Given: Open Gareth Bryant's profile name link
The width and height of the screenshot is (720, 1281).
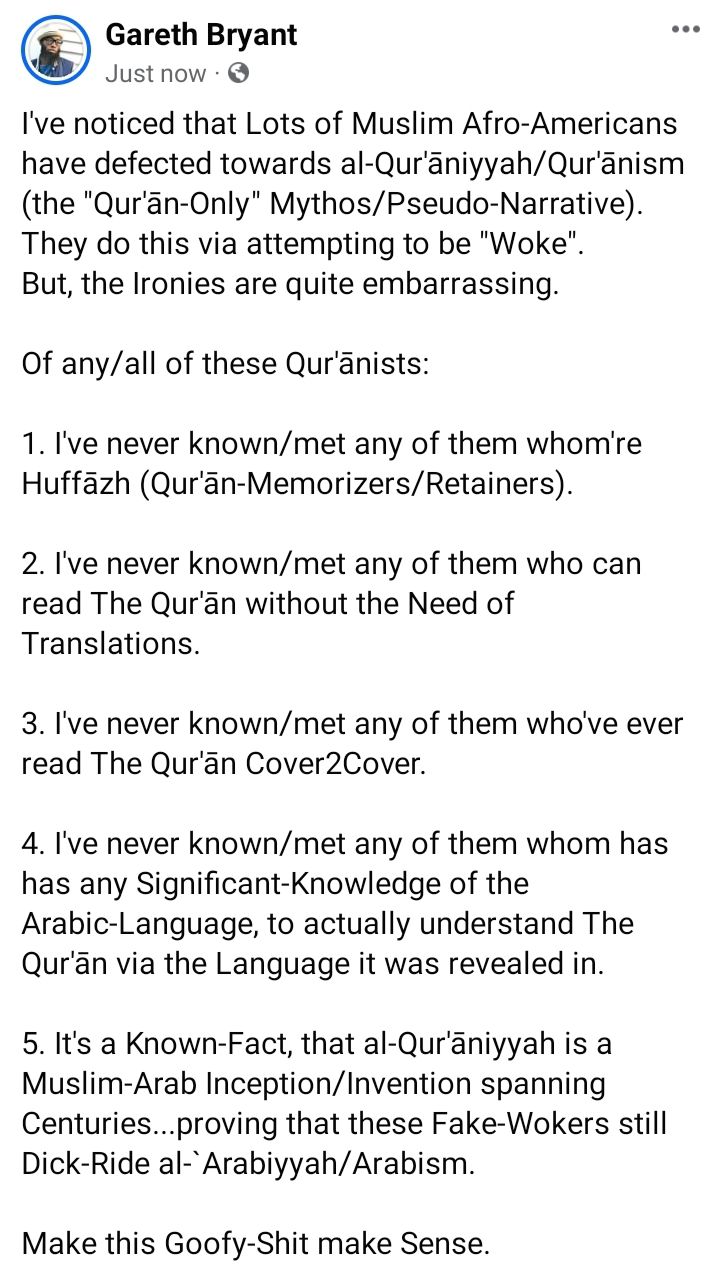Looking at the screenshot, I should tap(201, 35).
